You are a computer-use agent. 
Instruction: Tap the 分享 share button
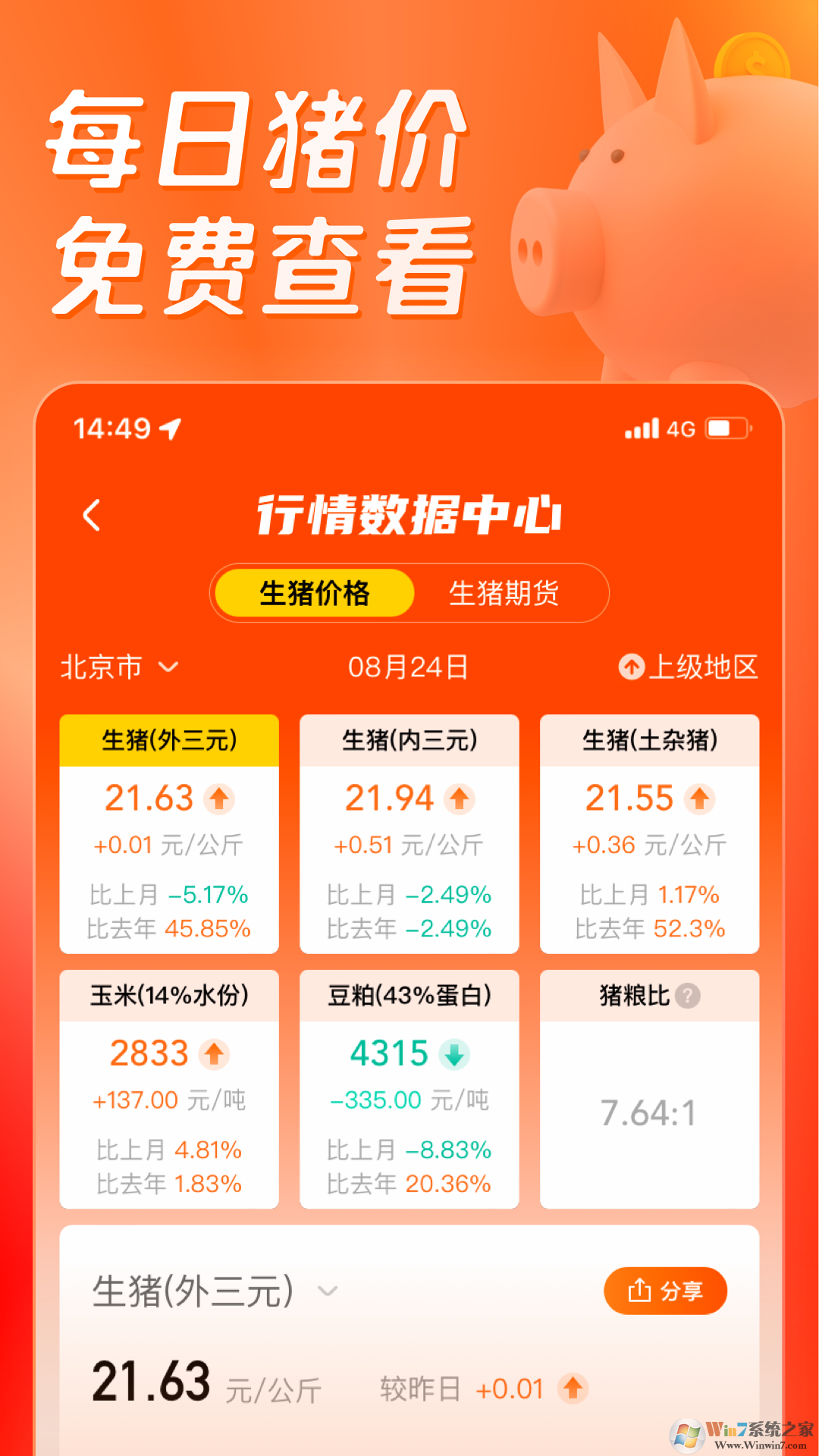tap(666, 1289)
